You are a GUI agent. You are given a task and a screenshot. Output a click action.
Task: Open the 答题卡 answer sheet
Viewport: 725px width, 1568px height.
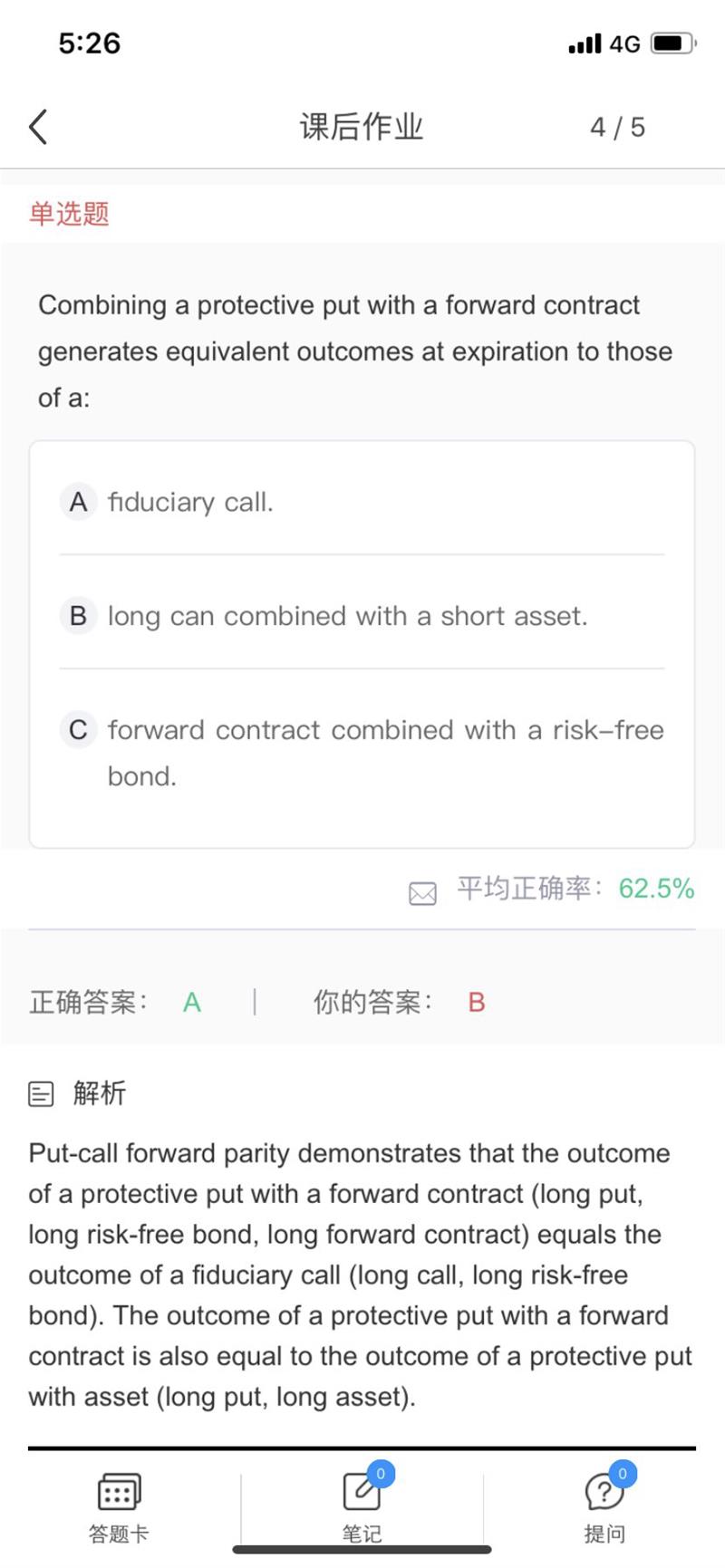119,1505
